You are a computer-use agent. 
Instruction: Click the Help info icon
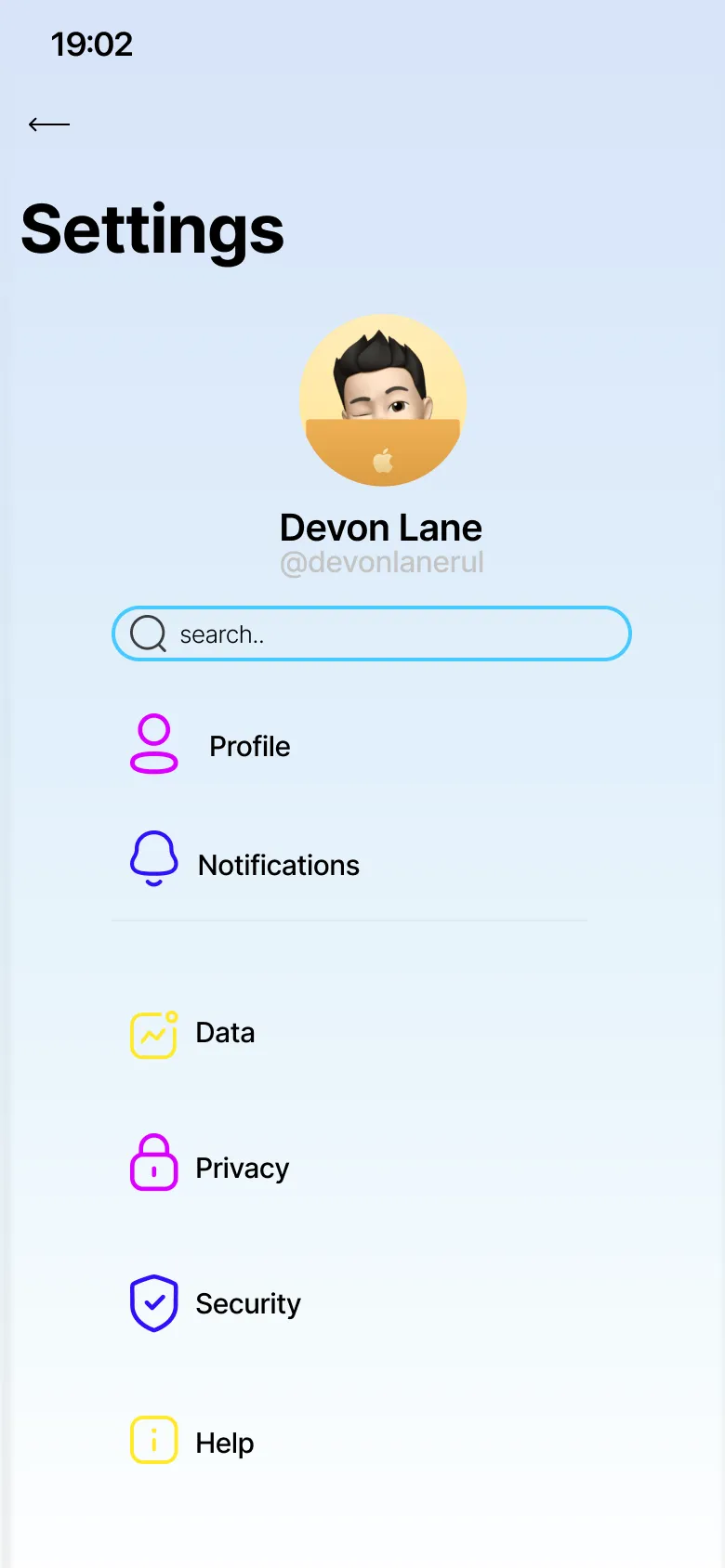[153, 1441]
